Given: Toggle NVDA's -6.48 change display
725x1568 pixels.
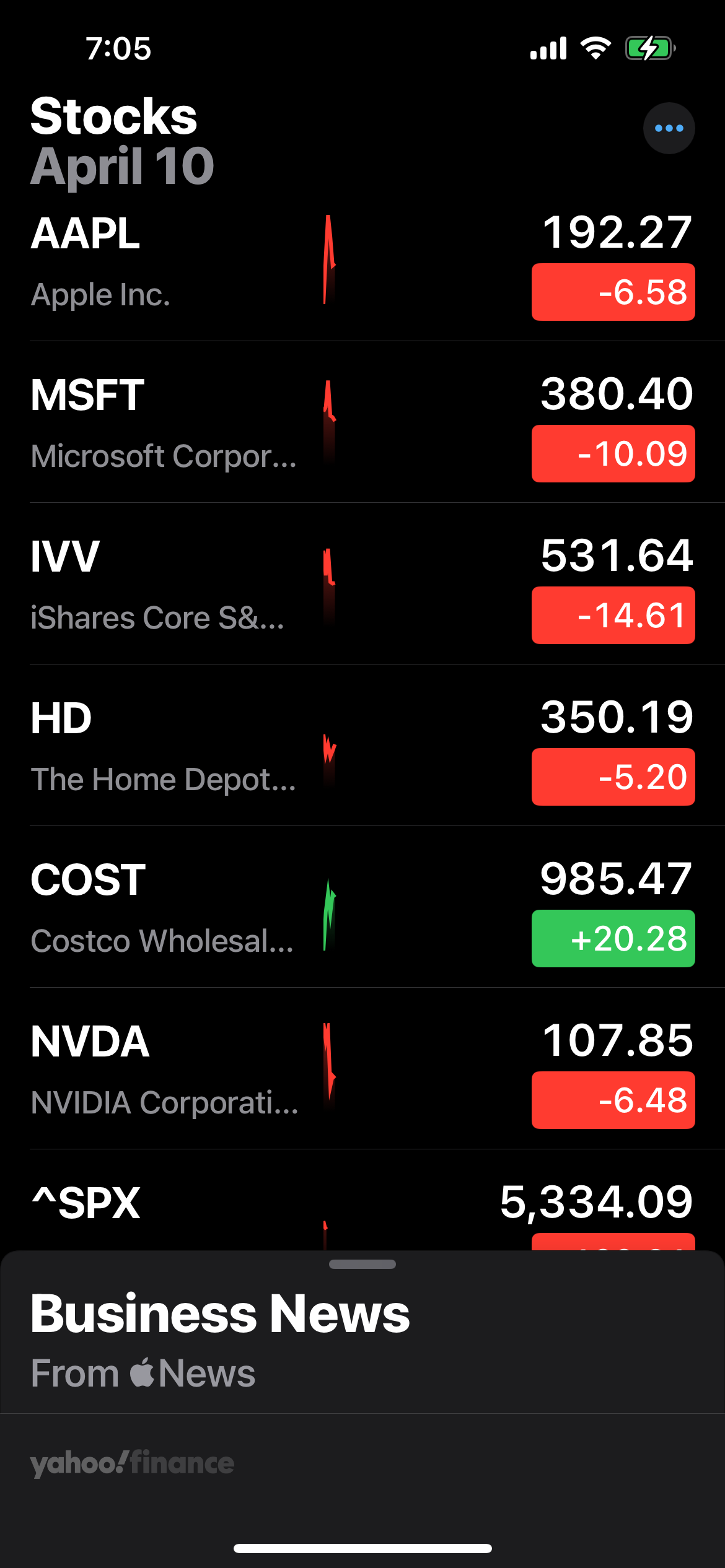Looking at the screenshot, I should pos(613,1100).
